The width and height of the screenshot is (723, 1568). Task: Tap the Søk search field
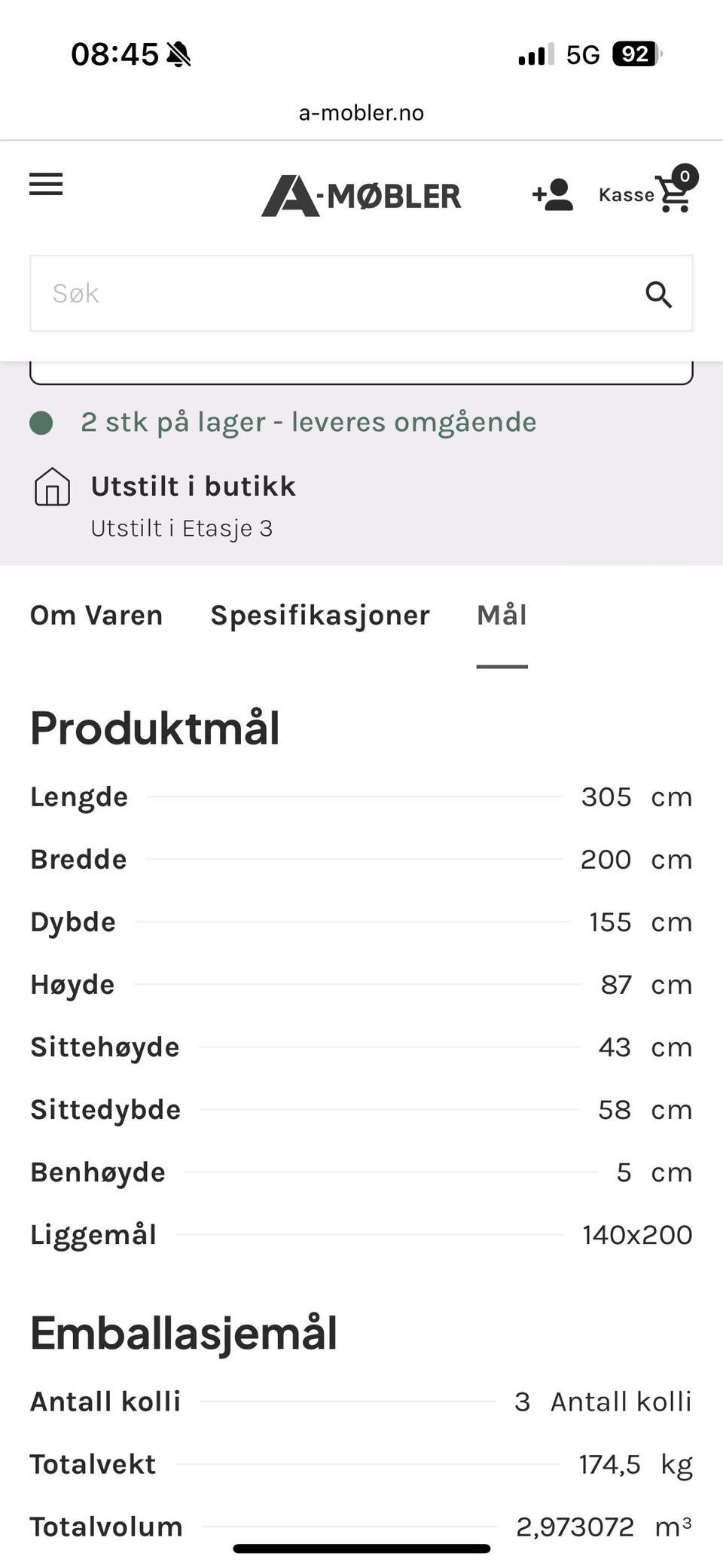(331, 293)
